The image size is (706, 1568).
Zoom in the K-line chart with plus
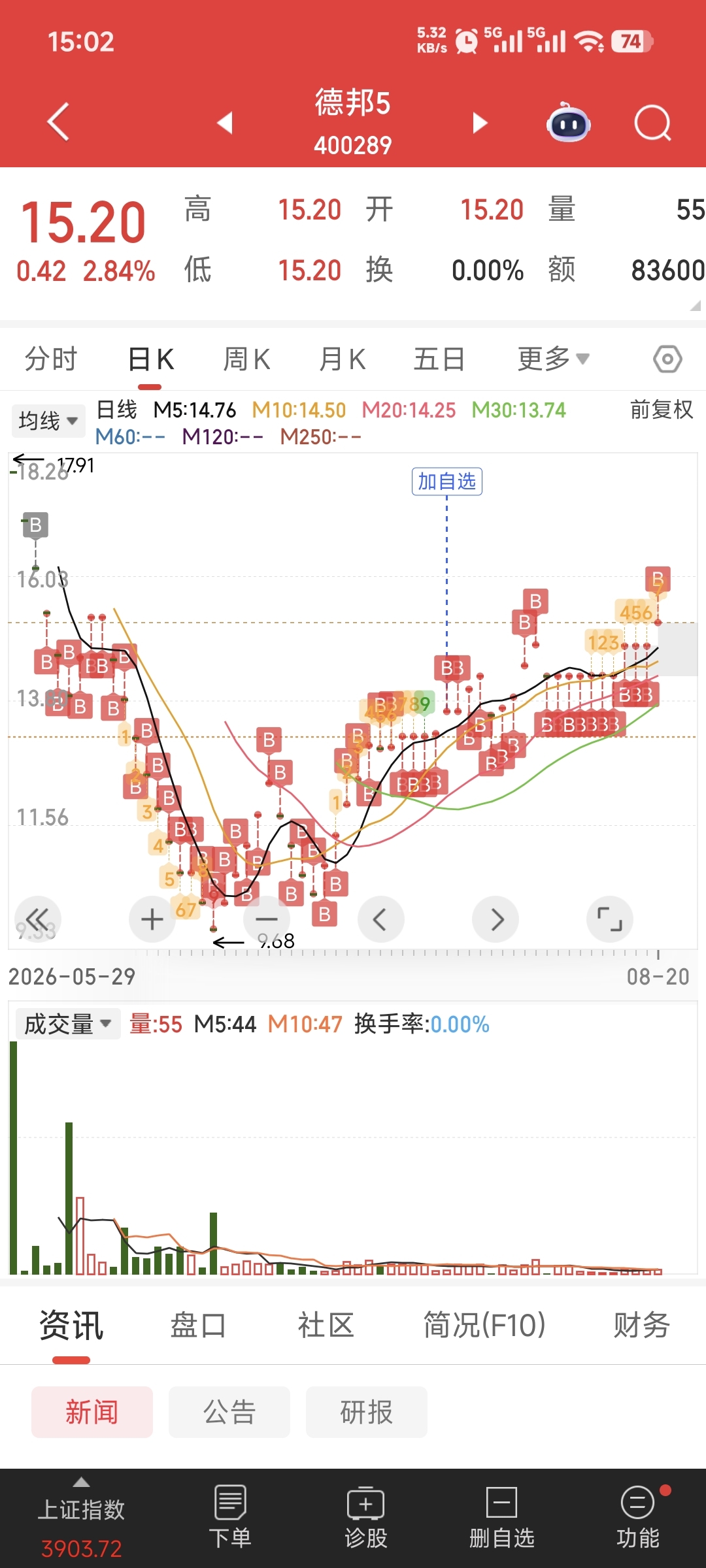point(152,919)
